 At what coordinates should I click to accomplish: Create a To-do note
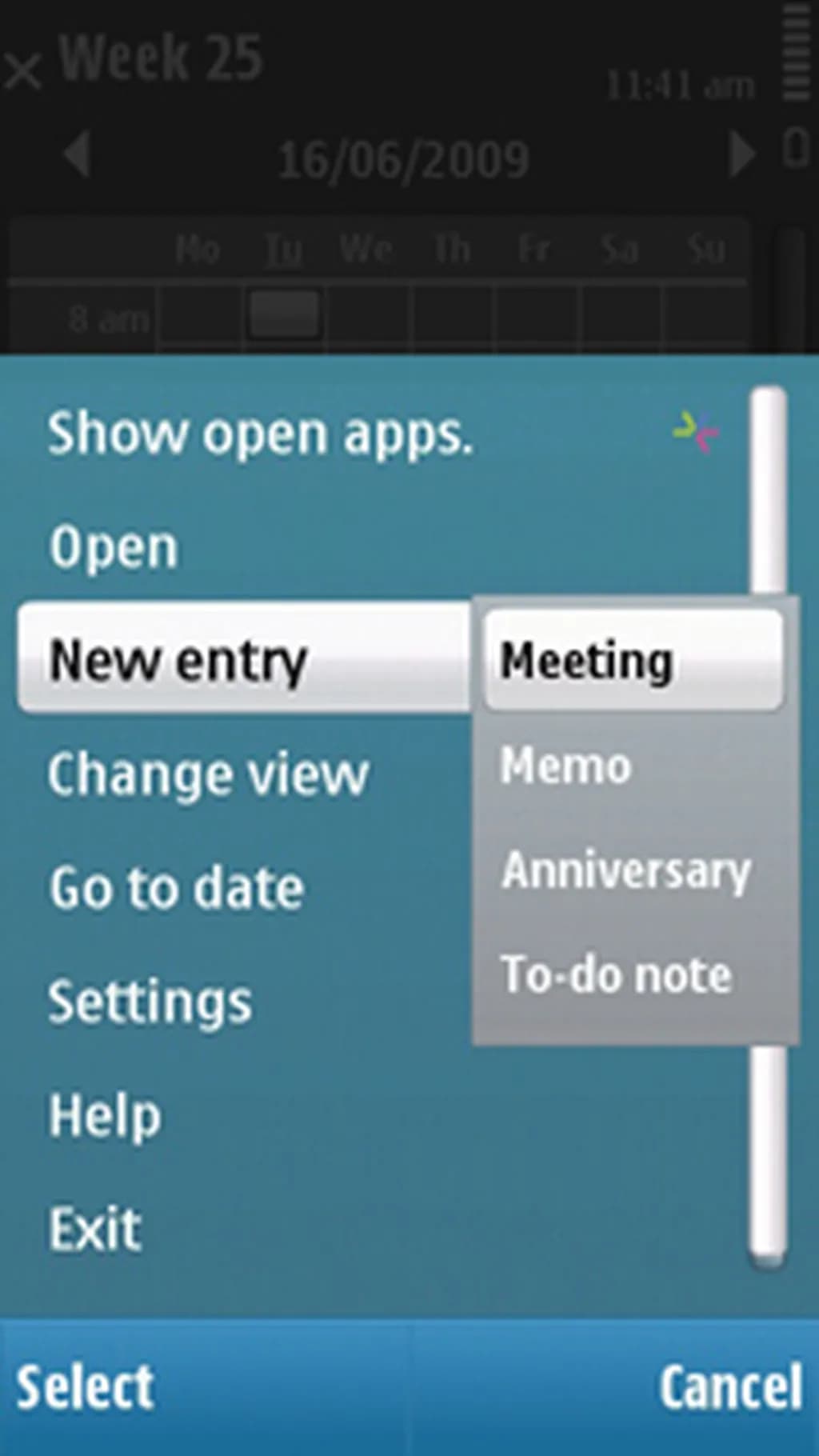point(616,974)
